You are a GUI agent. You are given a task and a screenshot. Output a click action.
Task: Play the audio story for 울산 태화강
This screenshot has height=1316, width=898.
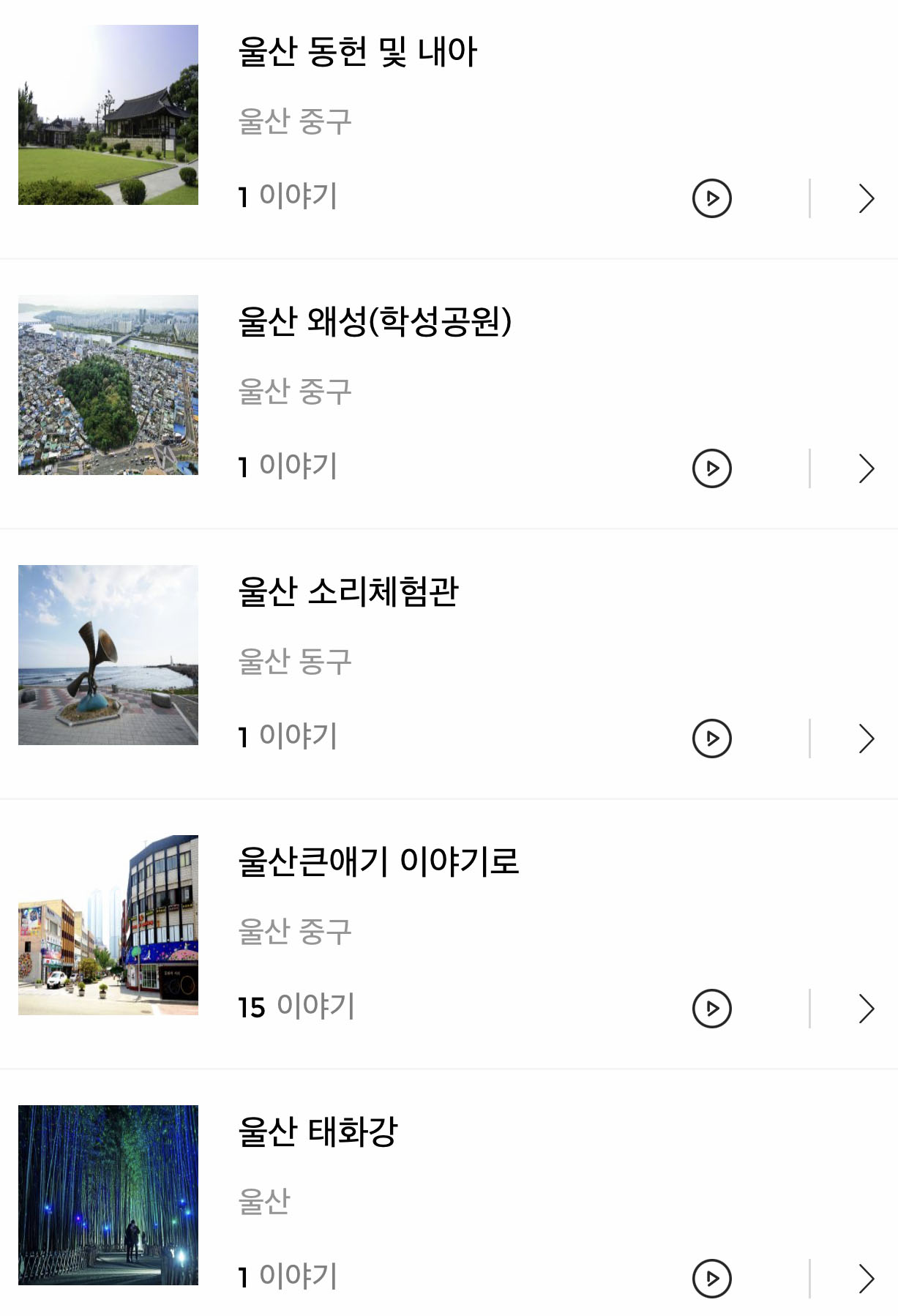pyautogui.click(x=711, y=1279)
